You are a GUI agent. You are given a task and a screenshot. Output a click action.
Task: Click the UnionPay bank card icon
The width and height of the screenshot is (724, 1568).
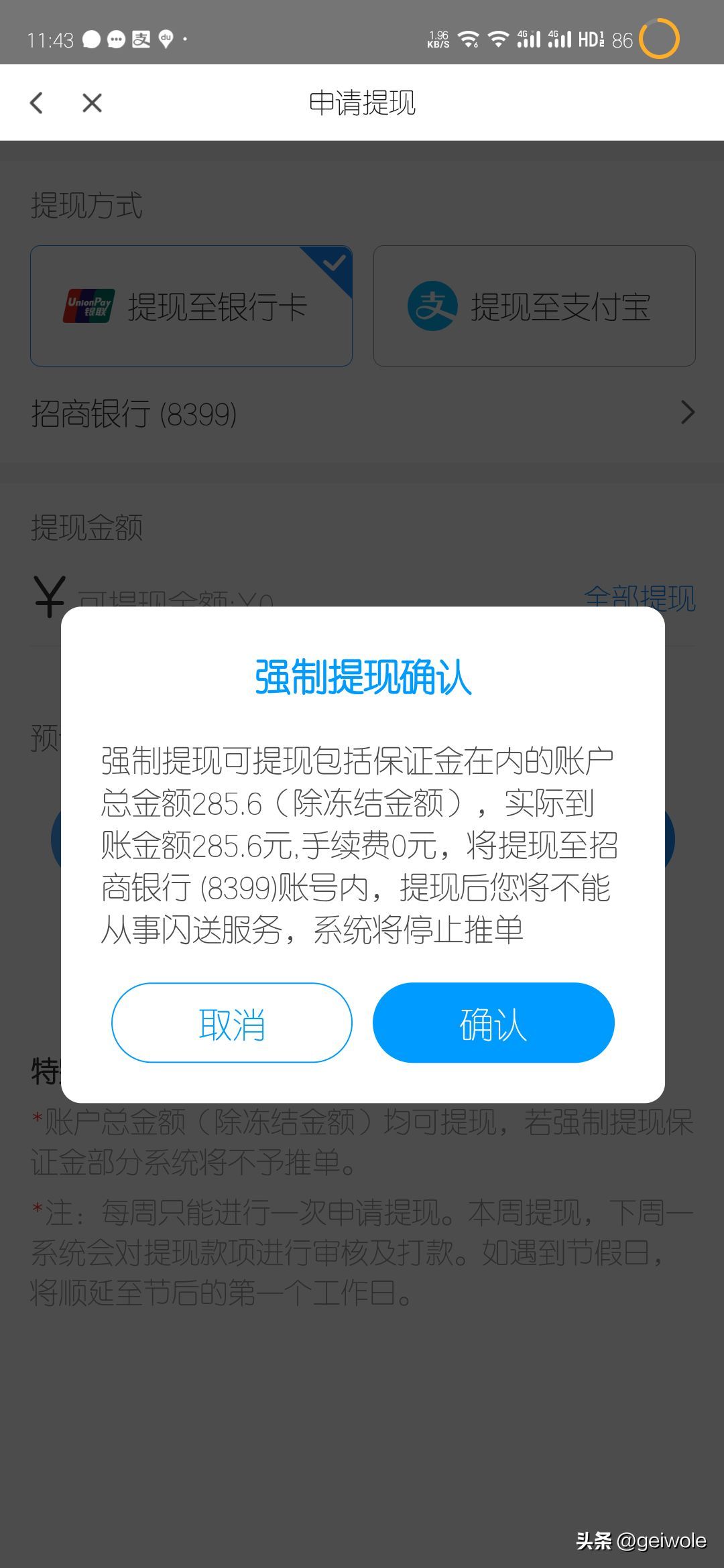click(89, 308)
